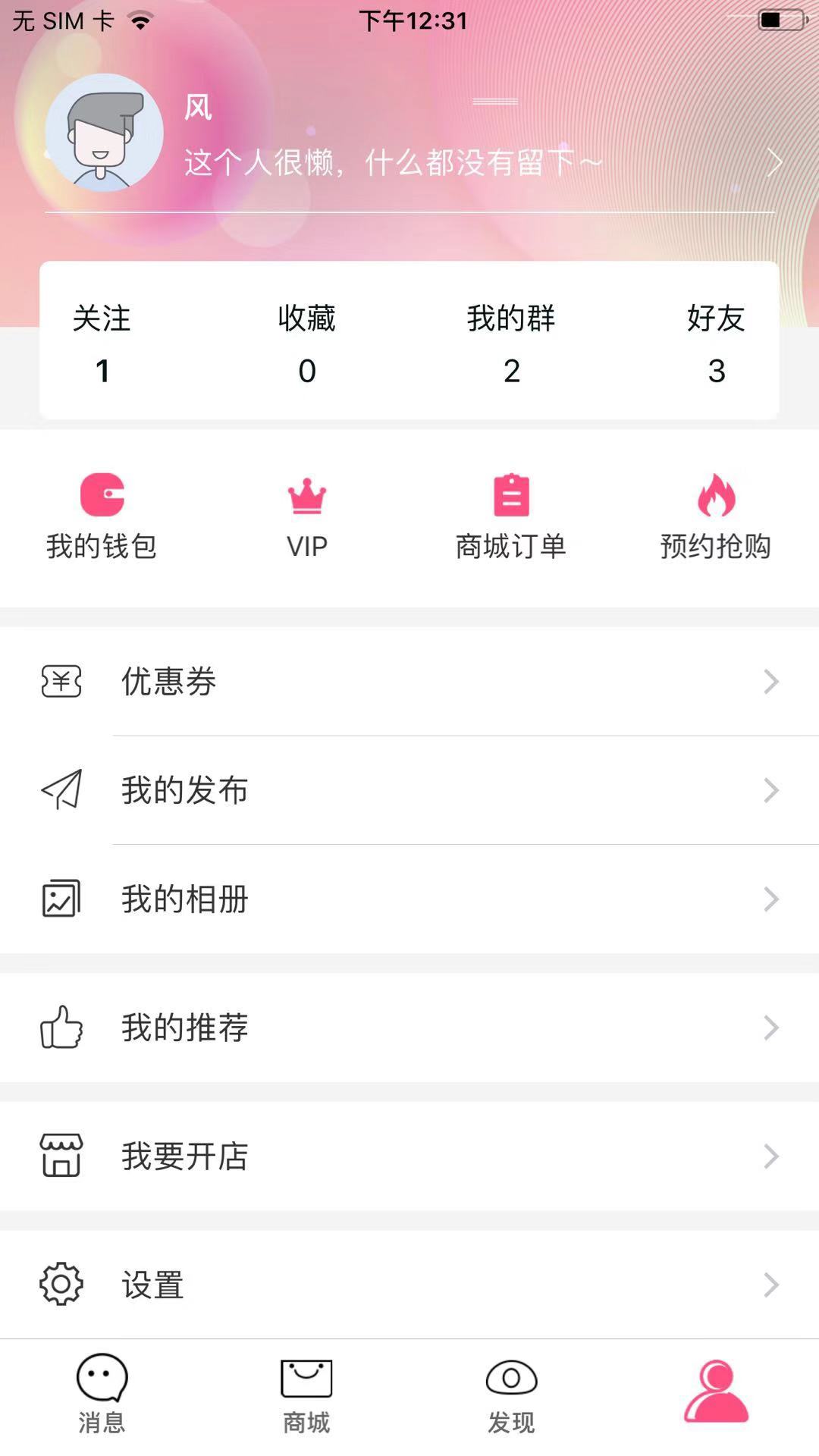
Task: Open the 优惠券 coupons row
Action: tap(409, 681)
